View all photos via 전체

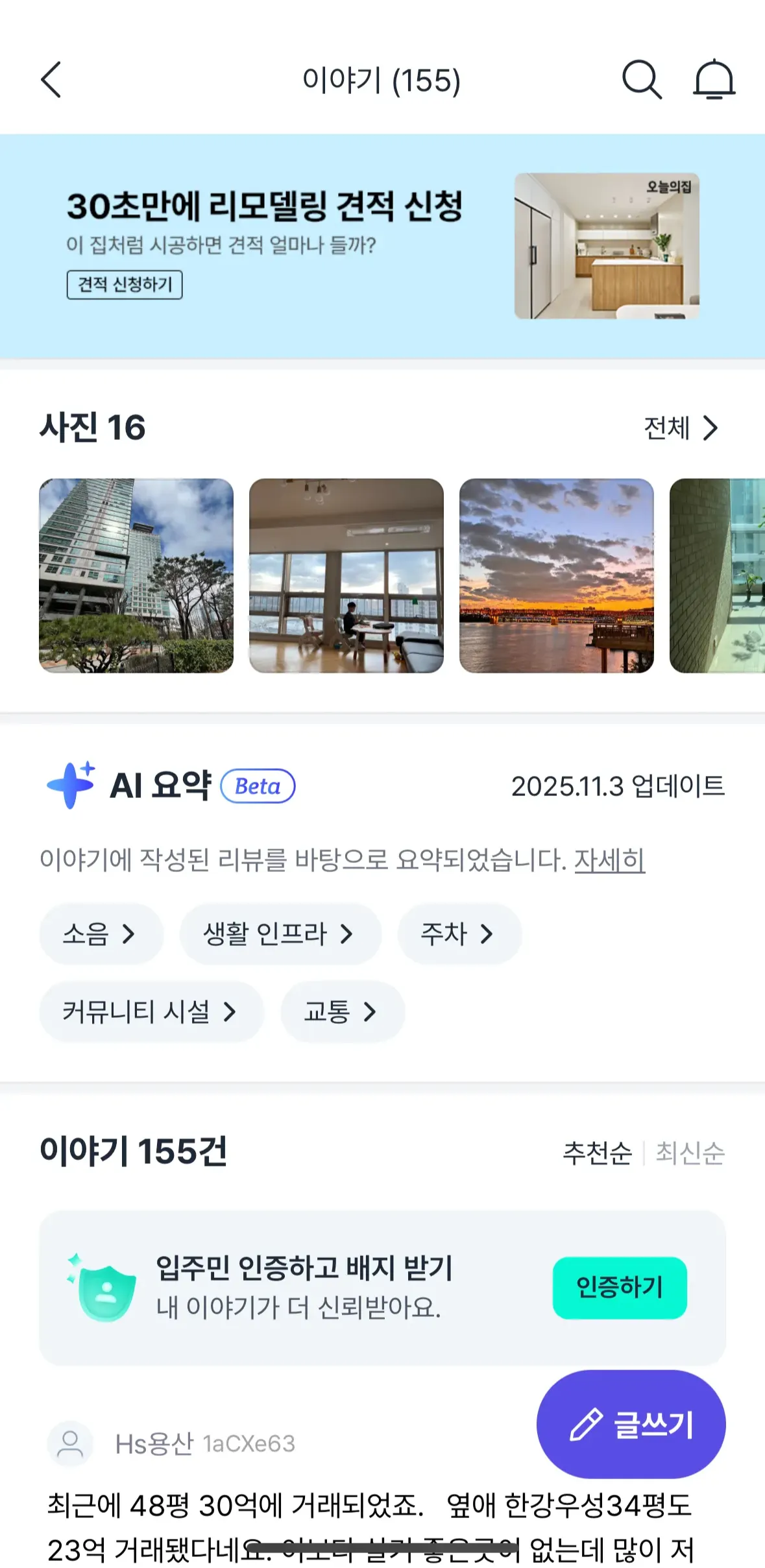[x=681, y=428]
